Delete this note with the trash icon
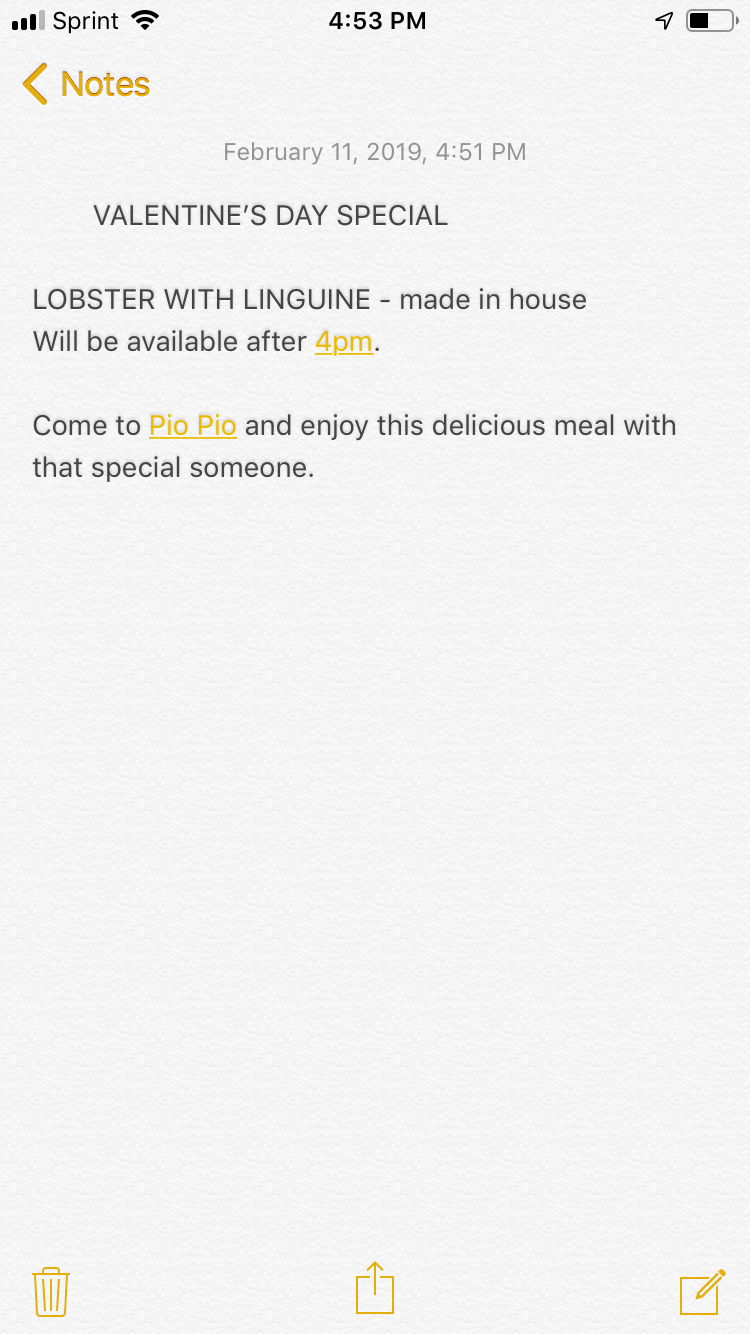 click(x=50, y=1291)
